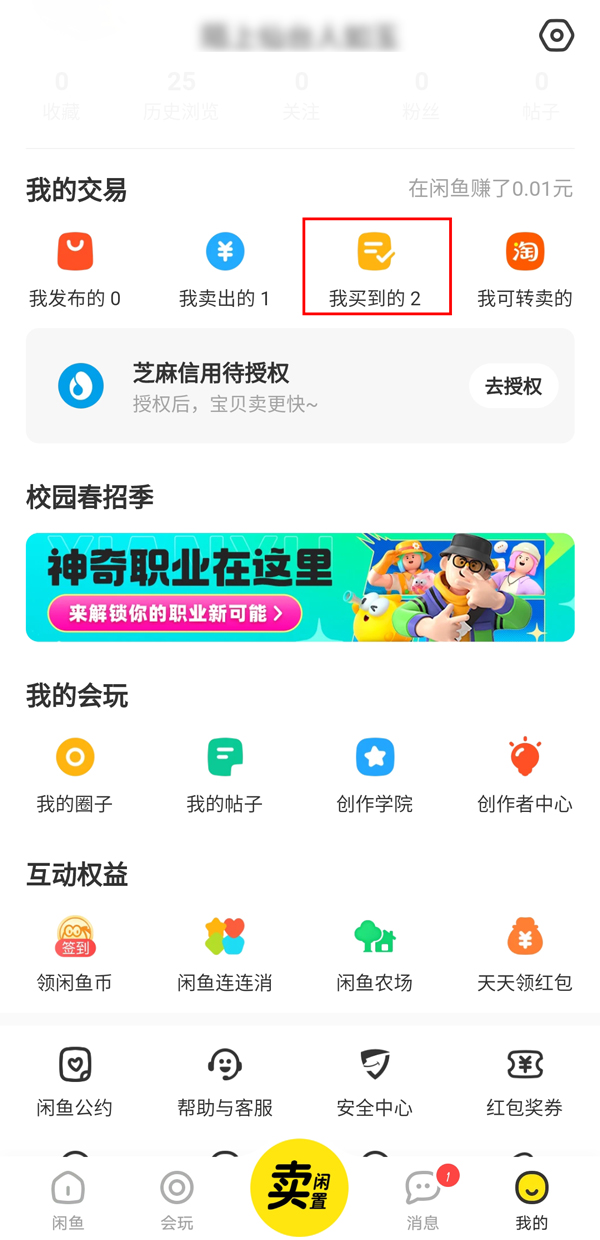Viewport: 600px width, 1240px height.
Task: Tap 天天领红包
Action: [525, 953]
